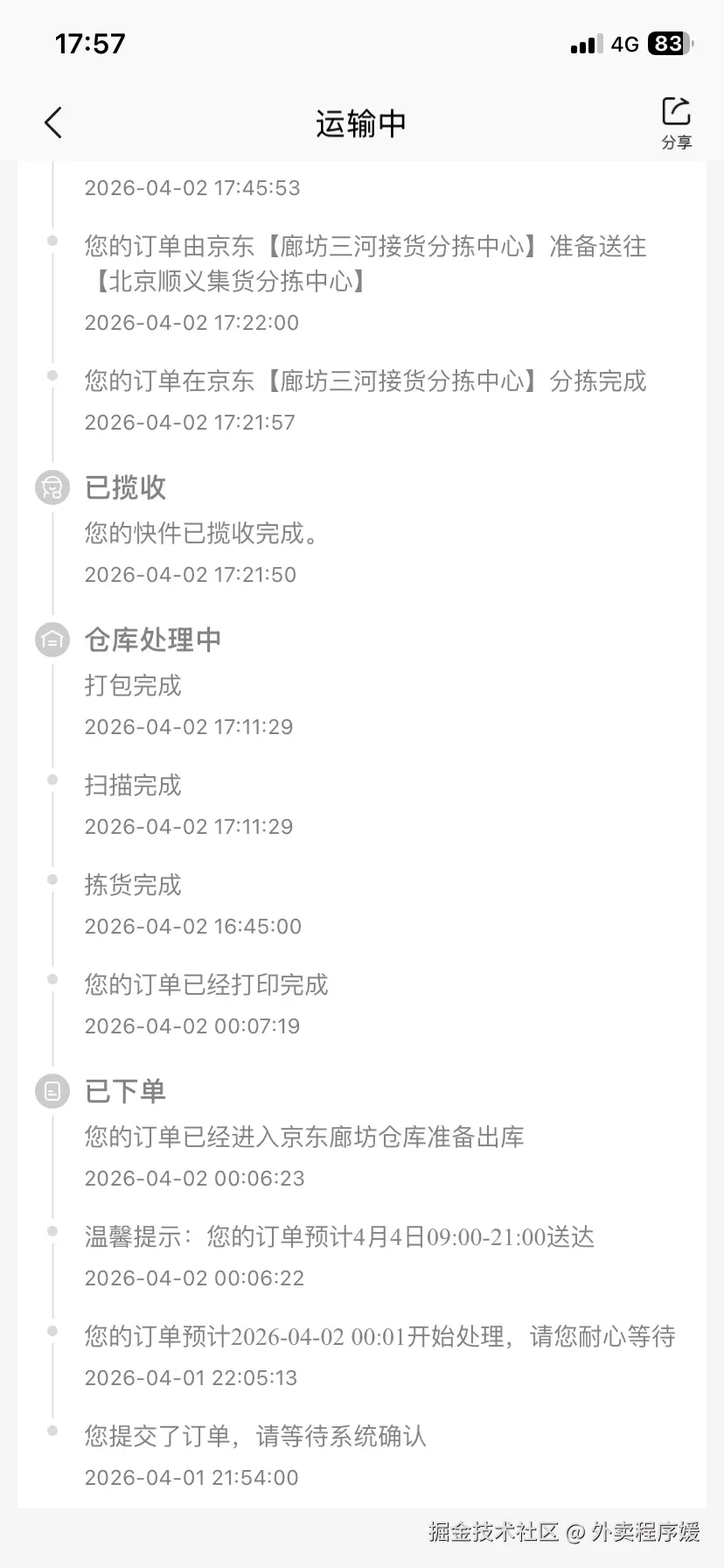Tap the 仓库处理中 warehouse icon
The width and height of the screenshot is (724, 1568).
tap(51, 640)
